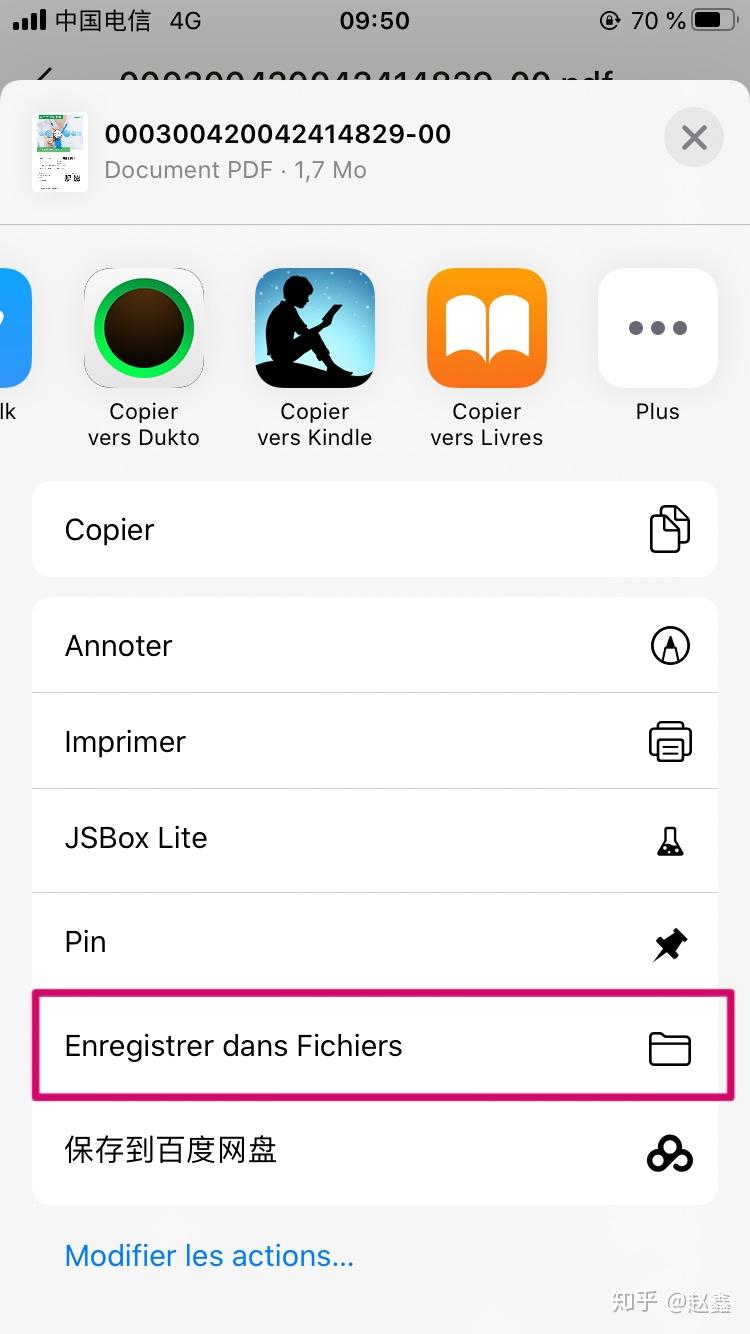Open Modifier les actions link
The width and height of the screenshot is (750, 1334).
point(209,1255)
